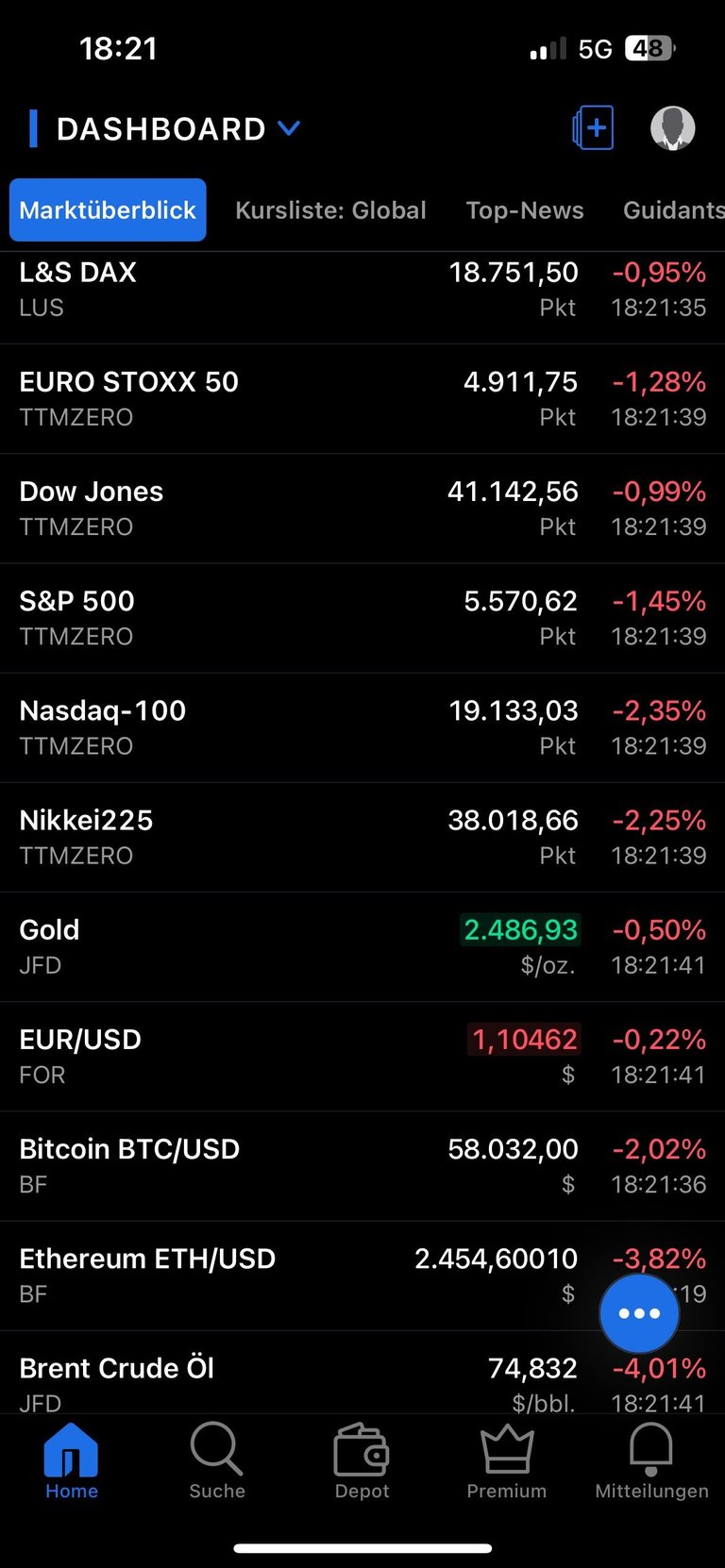Switch to Kursliste: Global tab
Viewport: 725px width, 1568px height.
coord(330,209)
